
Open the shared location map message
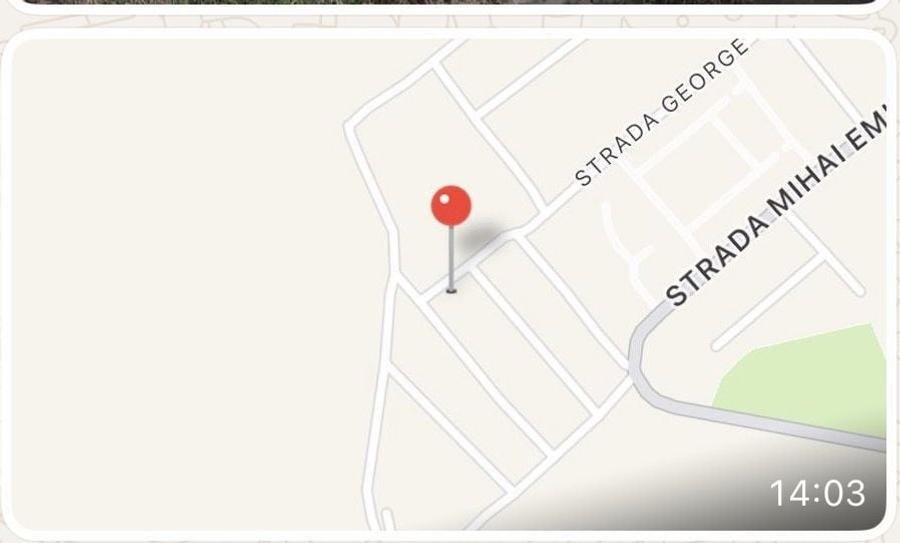(x=448, y=282)
